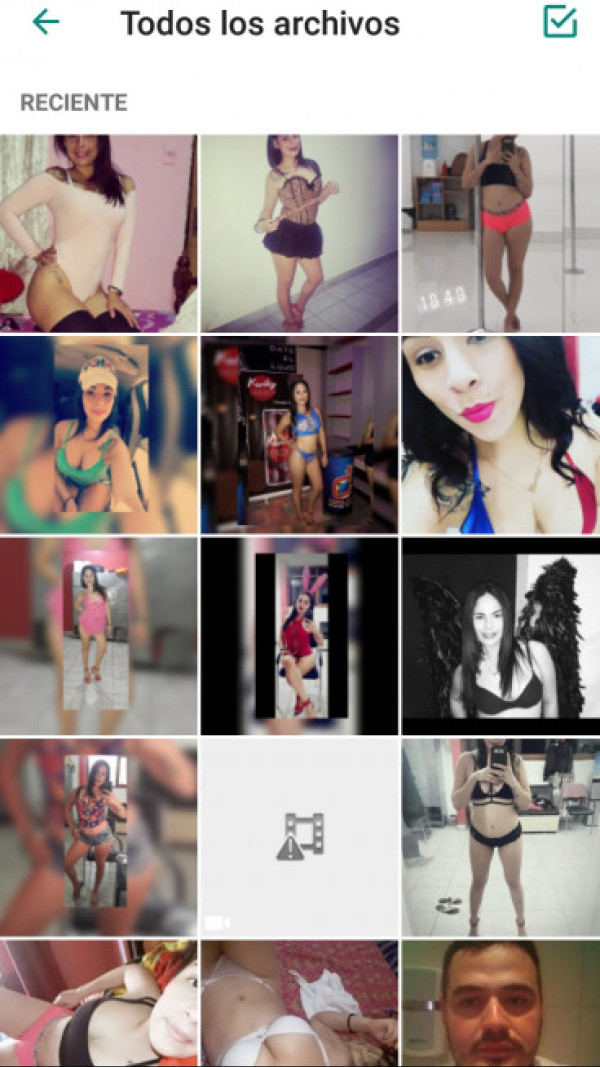
Task: Open the broken video file tile
Action: (299, 837)
